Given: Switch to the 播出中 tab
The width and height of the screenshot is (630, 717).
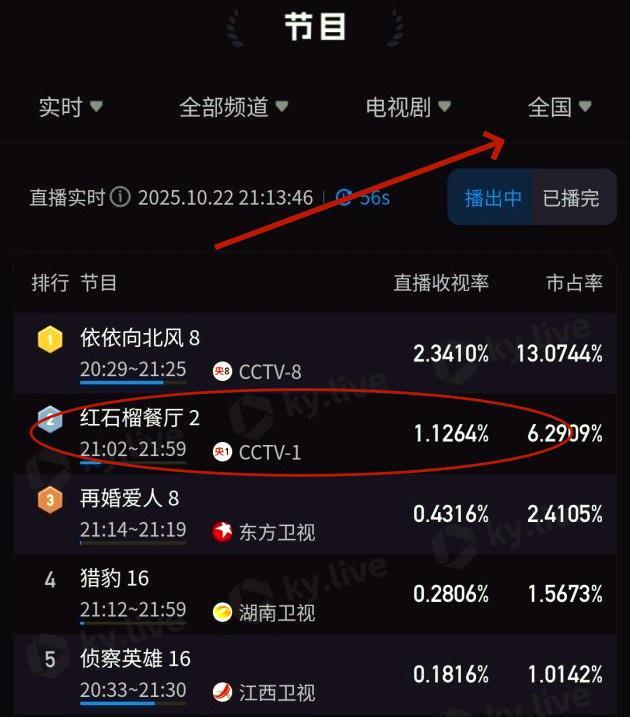Looking at the screenshot, I should tap(493, 198).
